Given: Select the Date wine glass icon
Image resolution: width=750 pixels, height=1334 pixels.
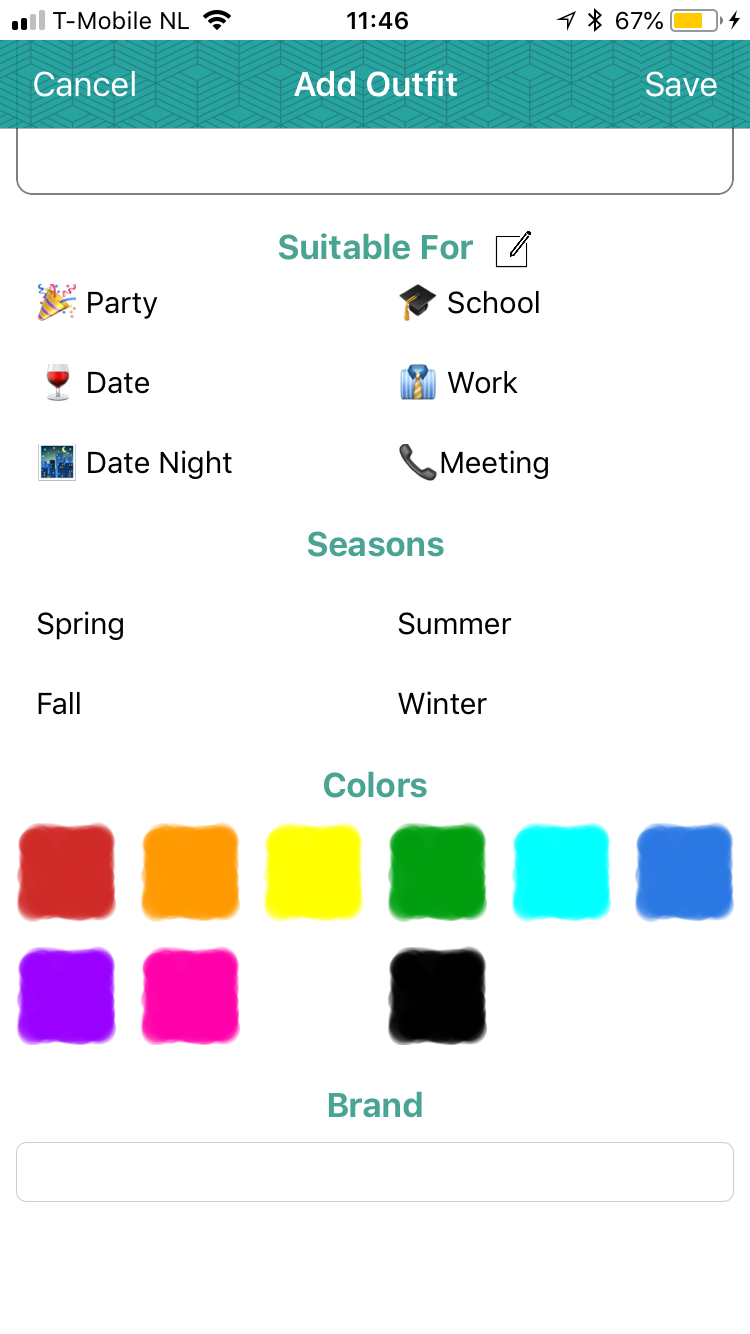Looking at the screenshot, I should 57,382.
